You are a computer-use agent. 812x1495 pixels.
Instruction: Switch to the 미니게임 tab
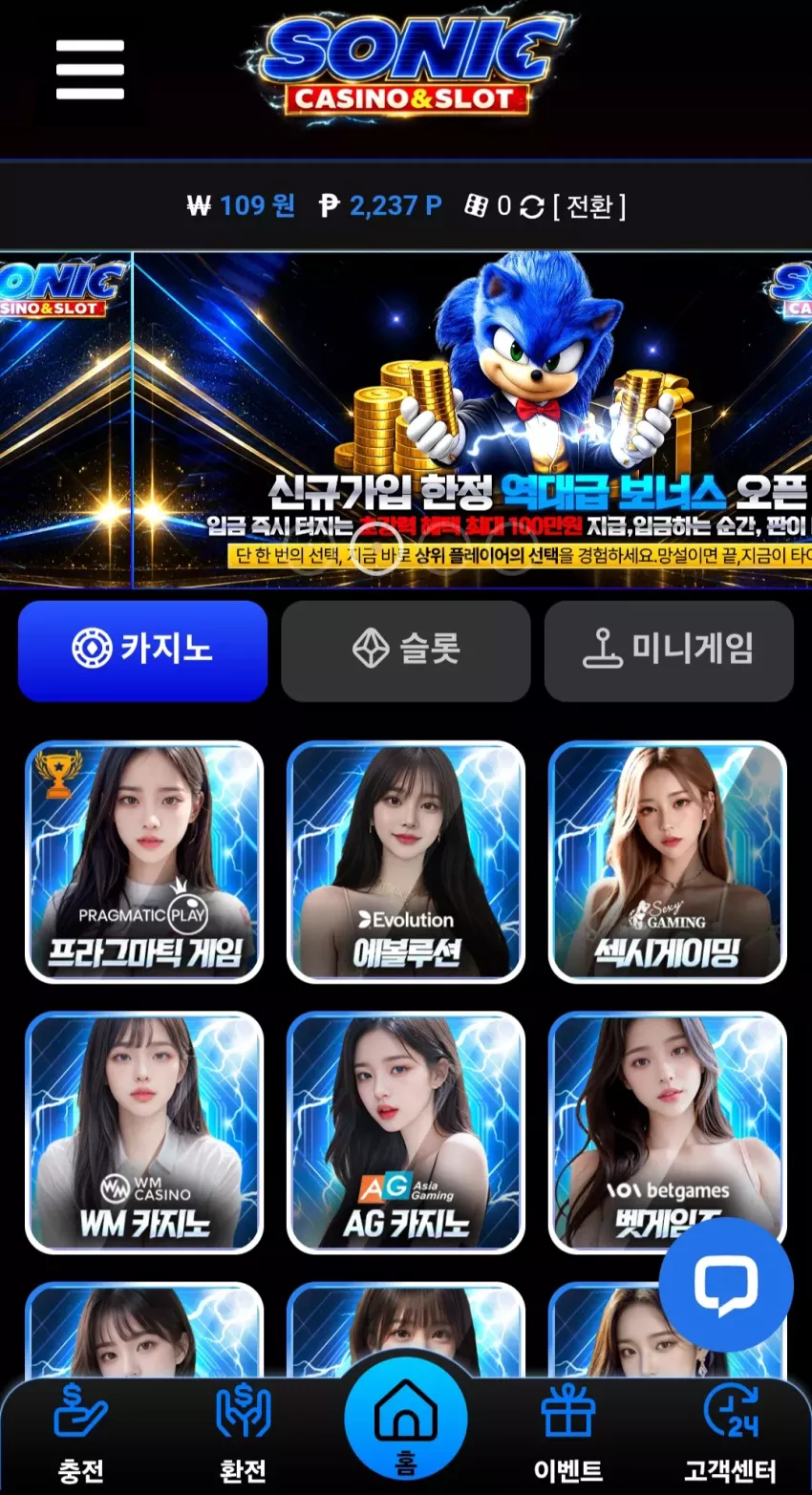(x=669, y=651)
